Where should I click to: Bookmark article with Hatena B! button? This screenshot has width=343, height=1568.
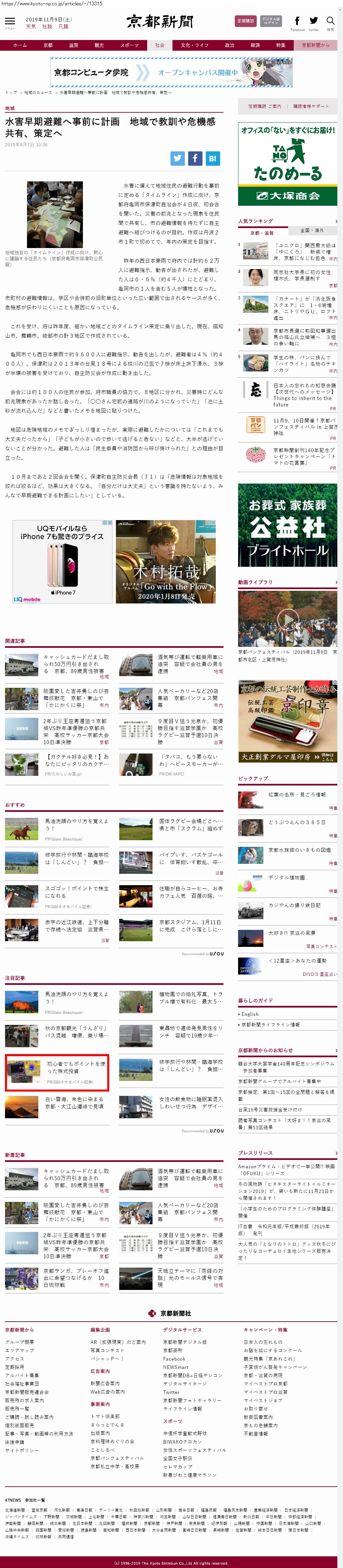tap(212, 158)
